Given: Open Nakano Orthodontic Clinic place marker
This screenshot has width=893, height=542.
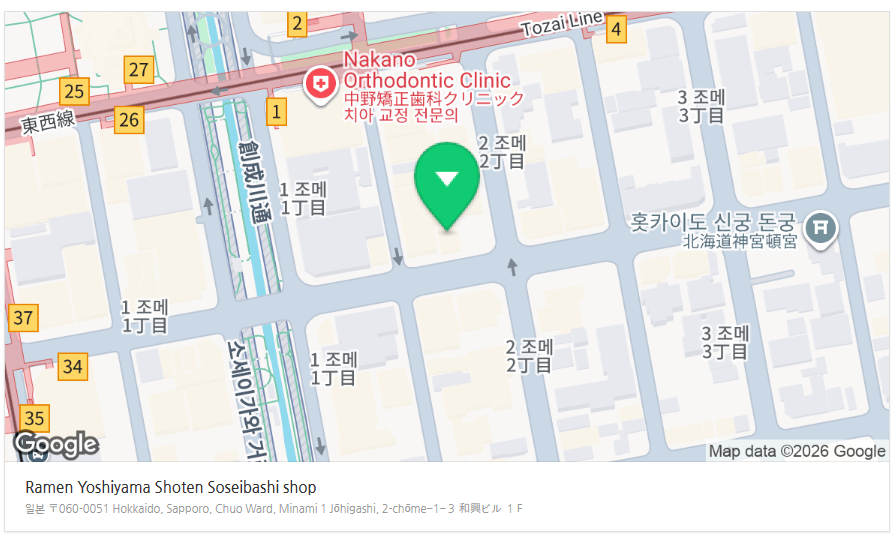Looking at the screenshot, I should 320,86.
